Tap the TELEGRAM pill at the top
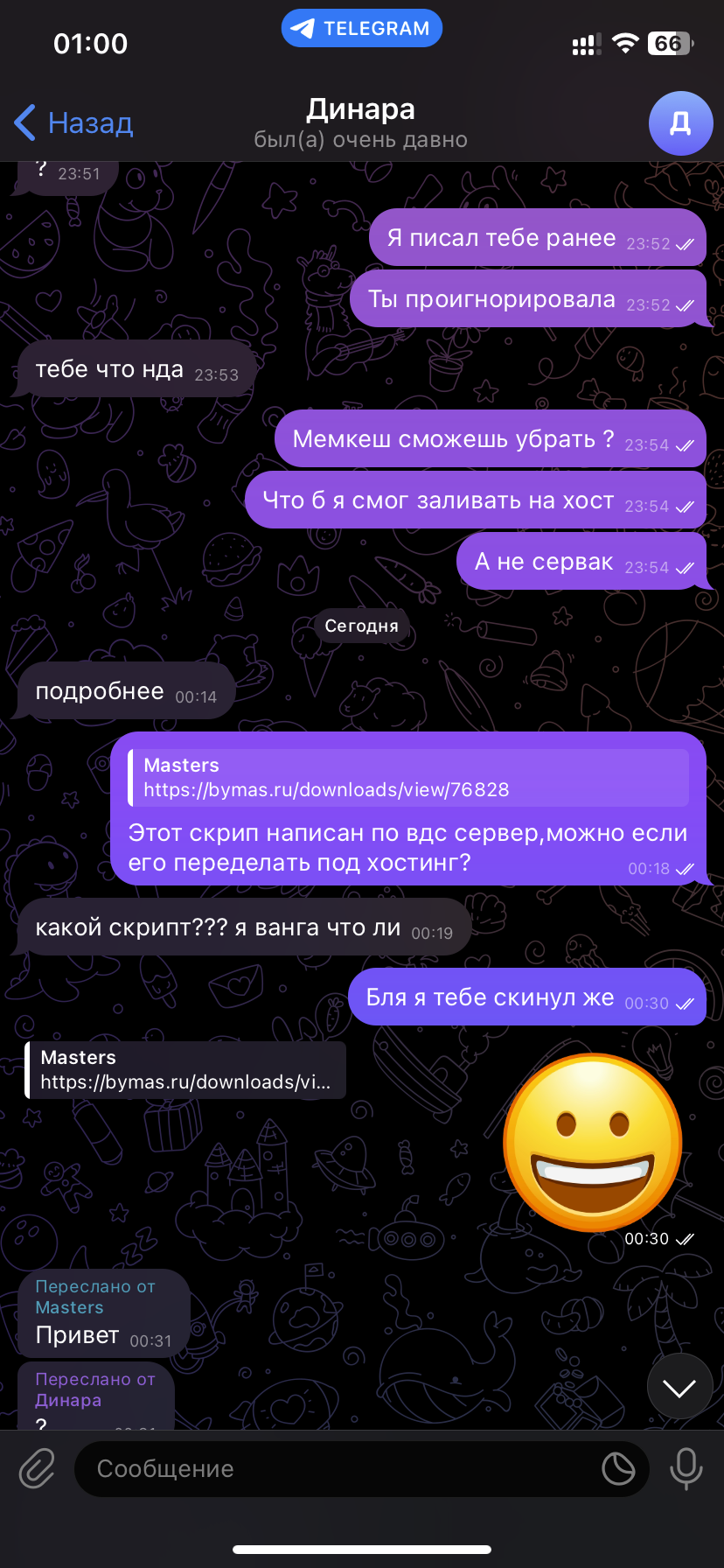This screenshot has width=724, height=1568. click(362, 29)
